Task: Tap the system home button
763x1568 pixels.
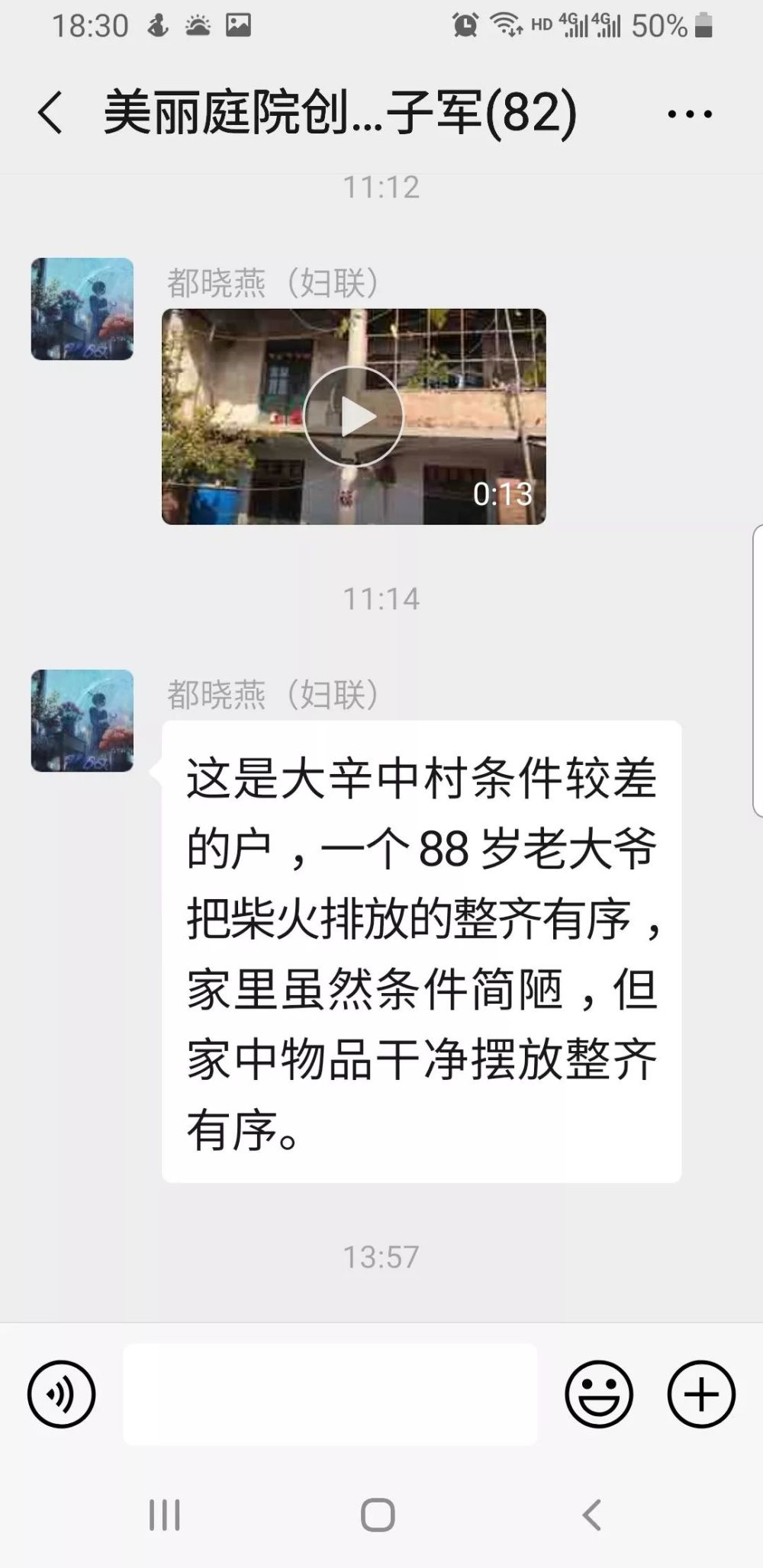Action: 378,1515
